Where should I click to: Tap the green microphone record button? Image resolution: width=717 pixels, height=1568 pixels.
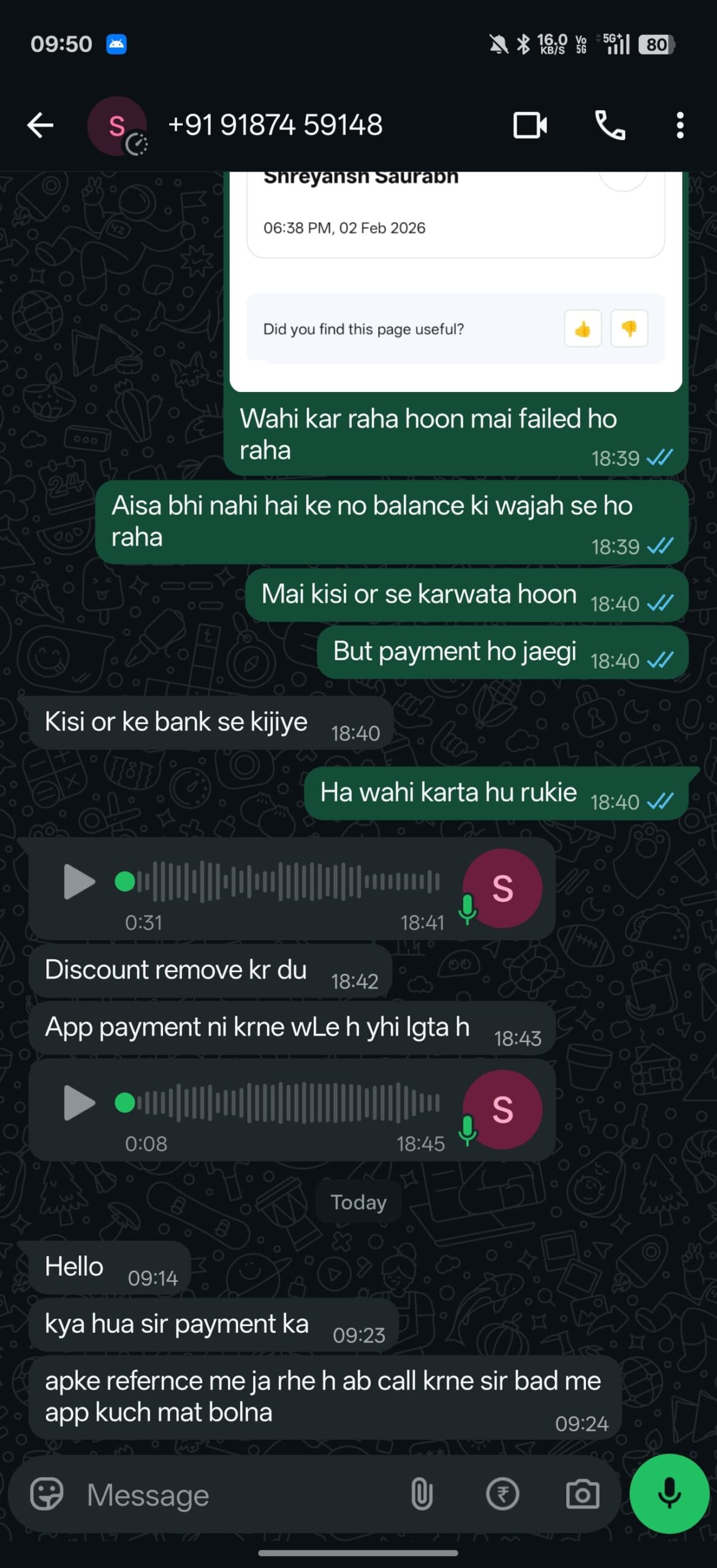[669, 1493]
